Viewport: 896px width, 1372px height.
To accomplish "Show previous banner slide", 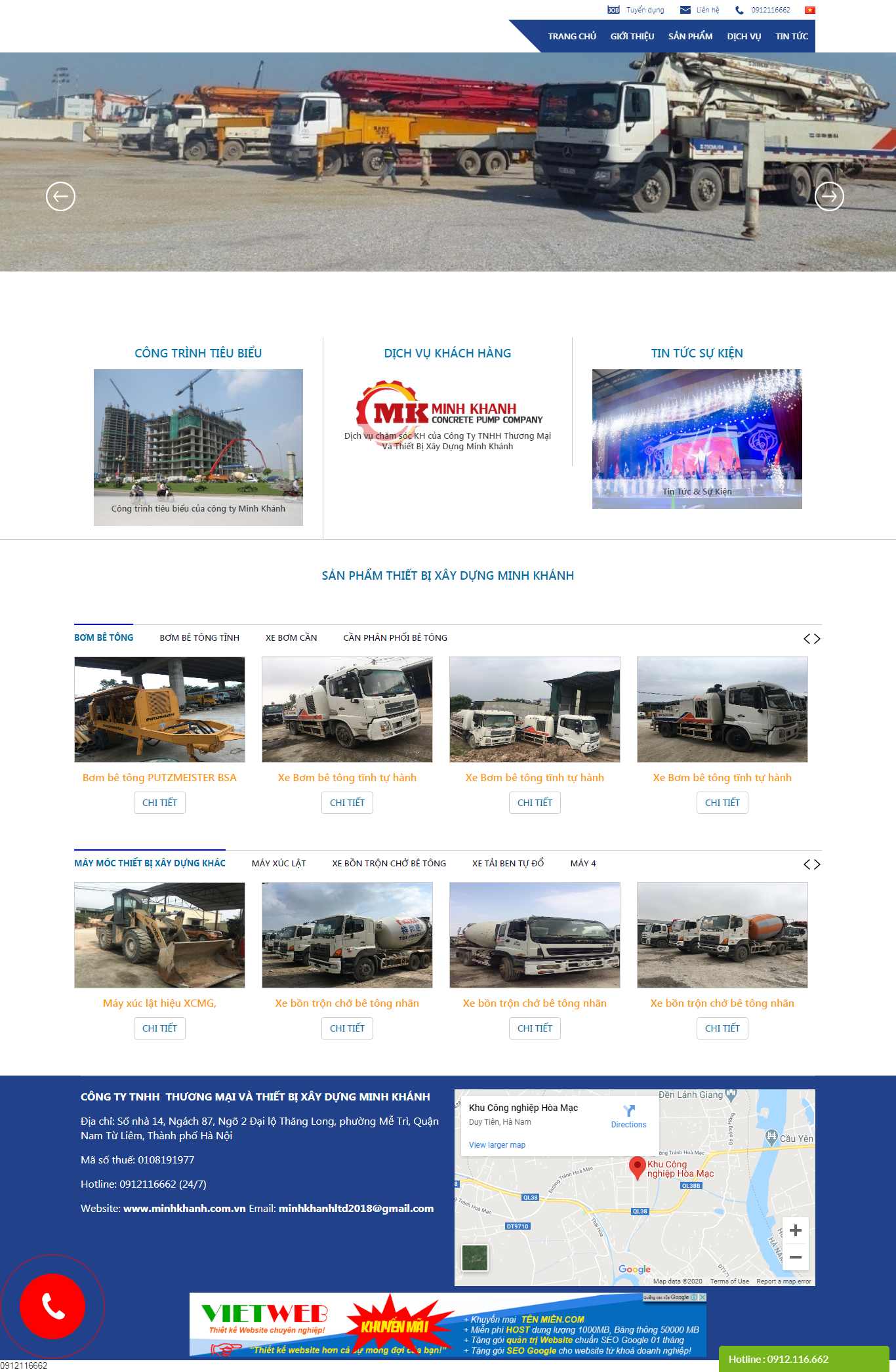I will pos(60,196).
